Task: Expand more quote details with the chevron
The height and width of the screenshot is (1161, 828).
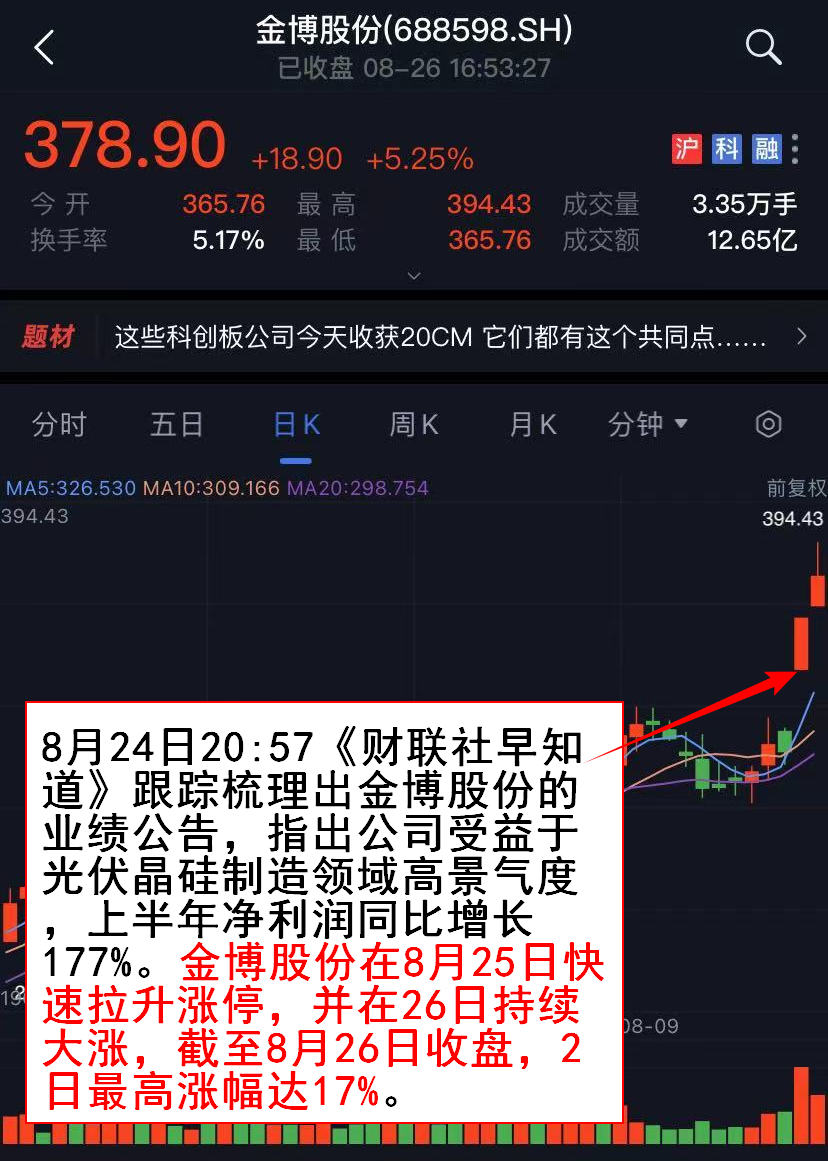Action: [x=414, y=275]
